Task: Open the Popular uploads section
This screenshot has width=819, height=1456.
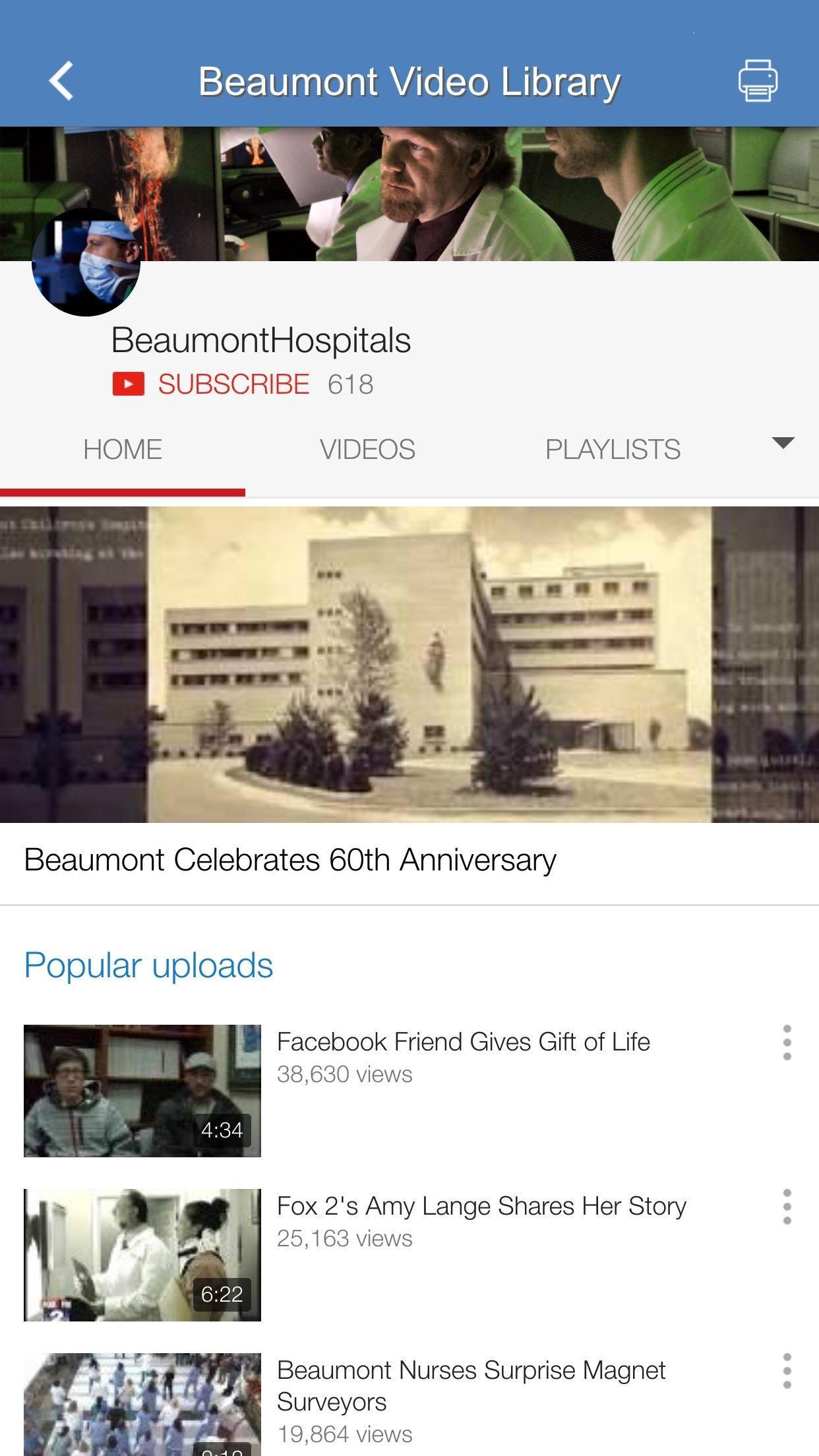Action: point(148,965)
